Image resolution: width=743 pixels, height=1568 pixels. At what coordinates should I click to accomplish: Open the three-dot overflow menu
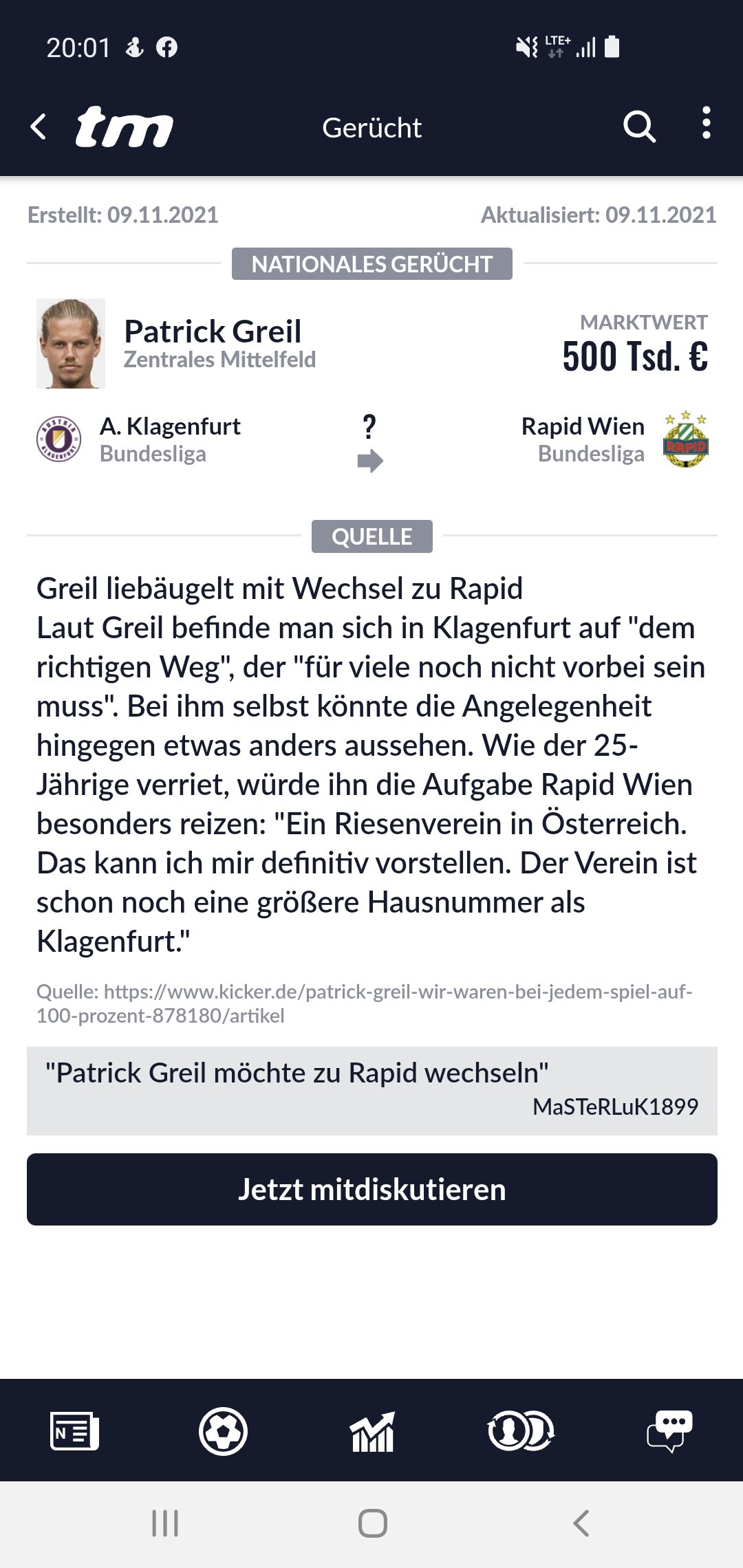click(706, 124)
